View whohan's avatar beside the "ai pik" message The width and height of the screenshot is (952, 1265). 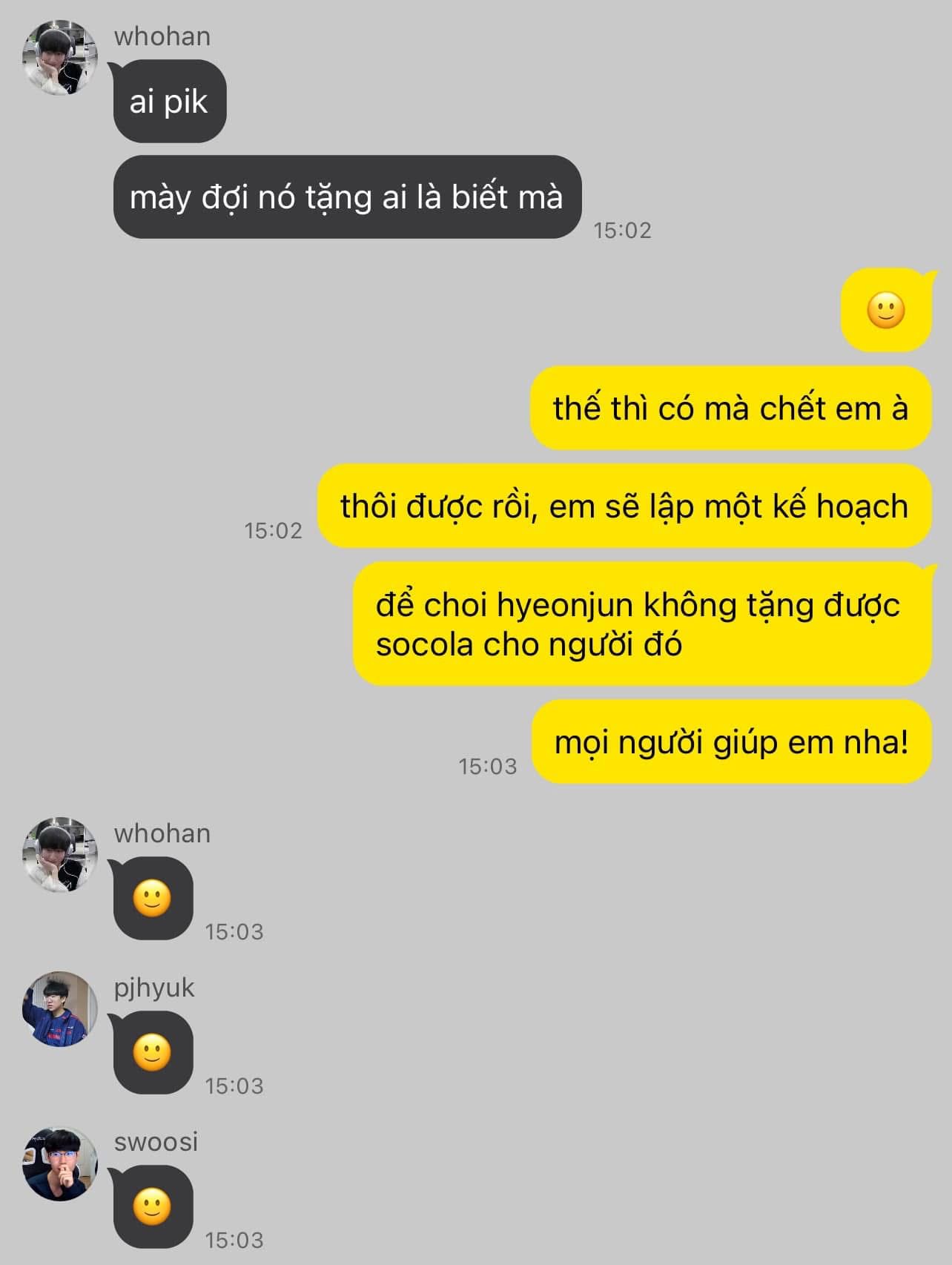60,58
